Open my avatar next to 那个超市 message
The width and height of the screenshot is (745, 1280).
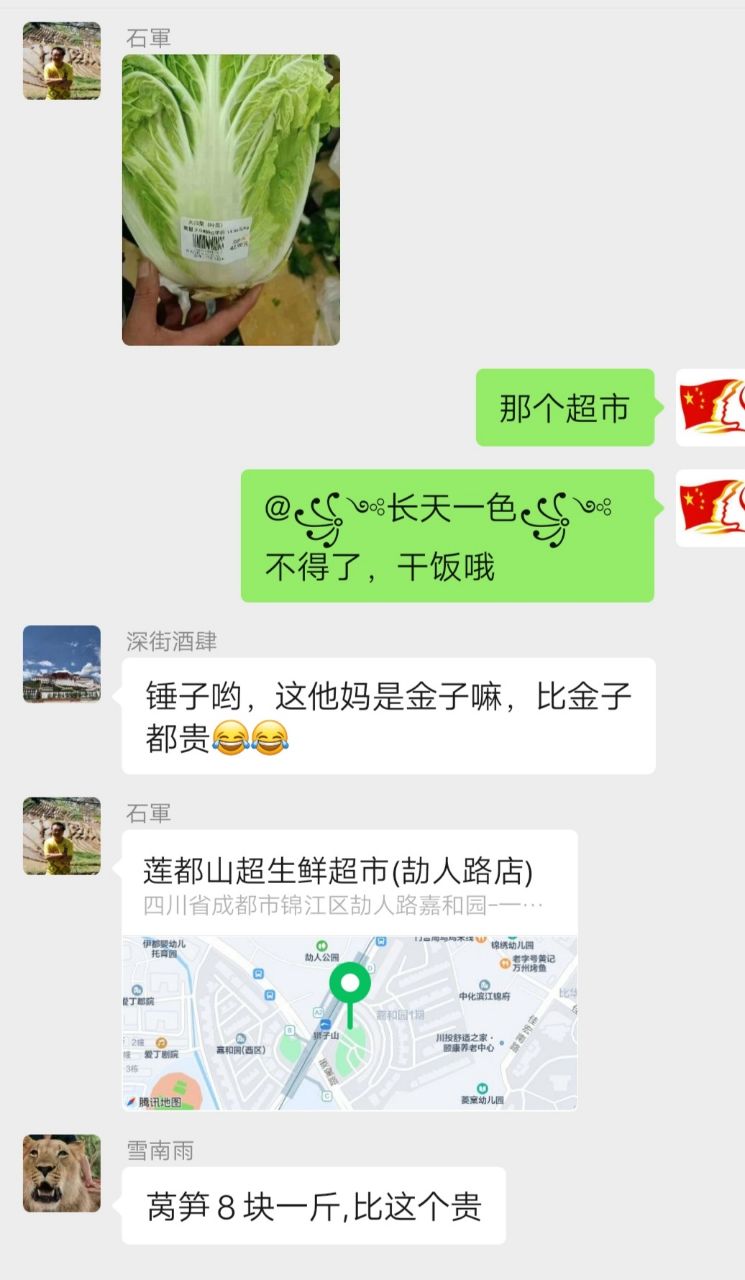click(x=710, y=407)
